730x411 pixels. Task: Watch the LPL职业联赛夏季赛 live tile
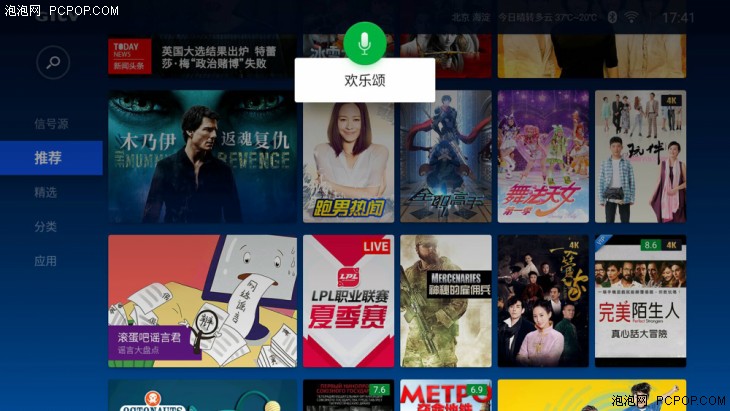pos(348,301)
